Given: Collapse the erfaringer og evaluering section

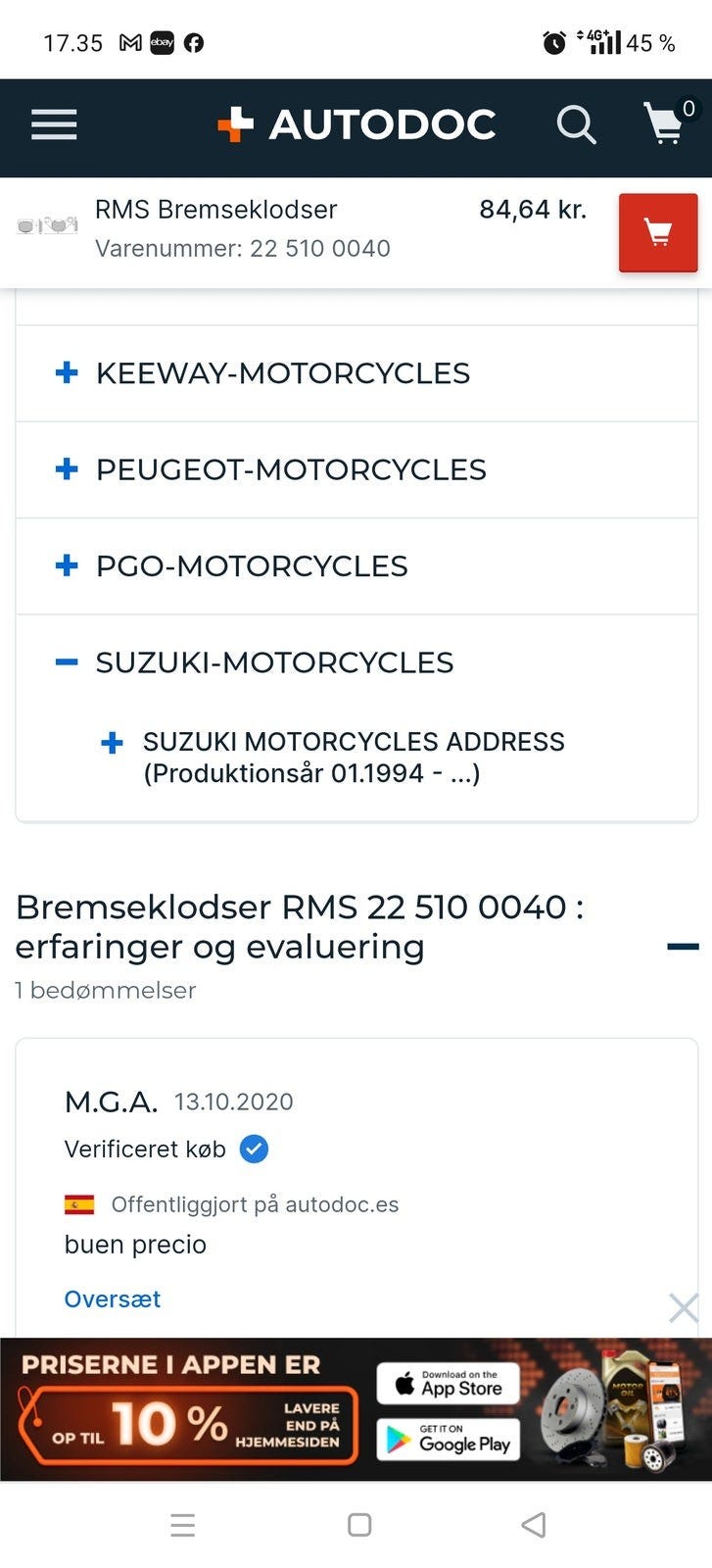Looking at the screenshot, I should click(683, 947).
